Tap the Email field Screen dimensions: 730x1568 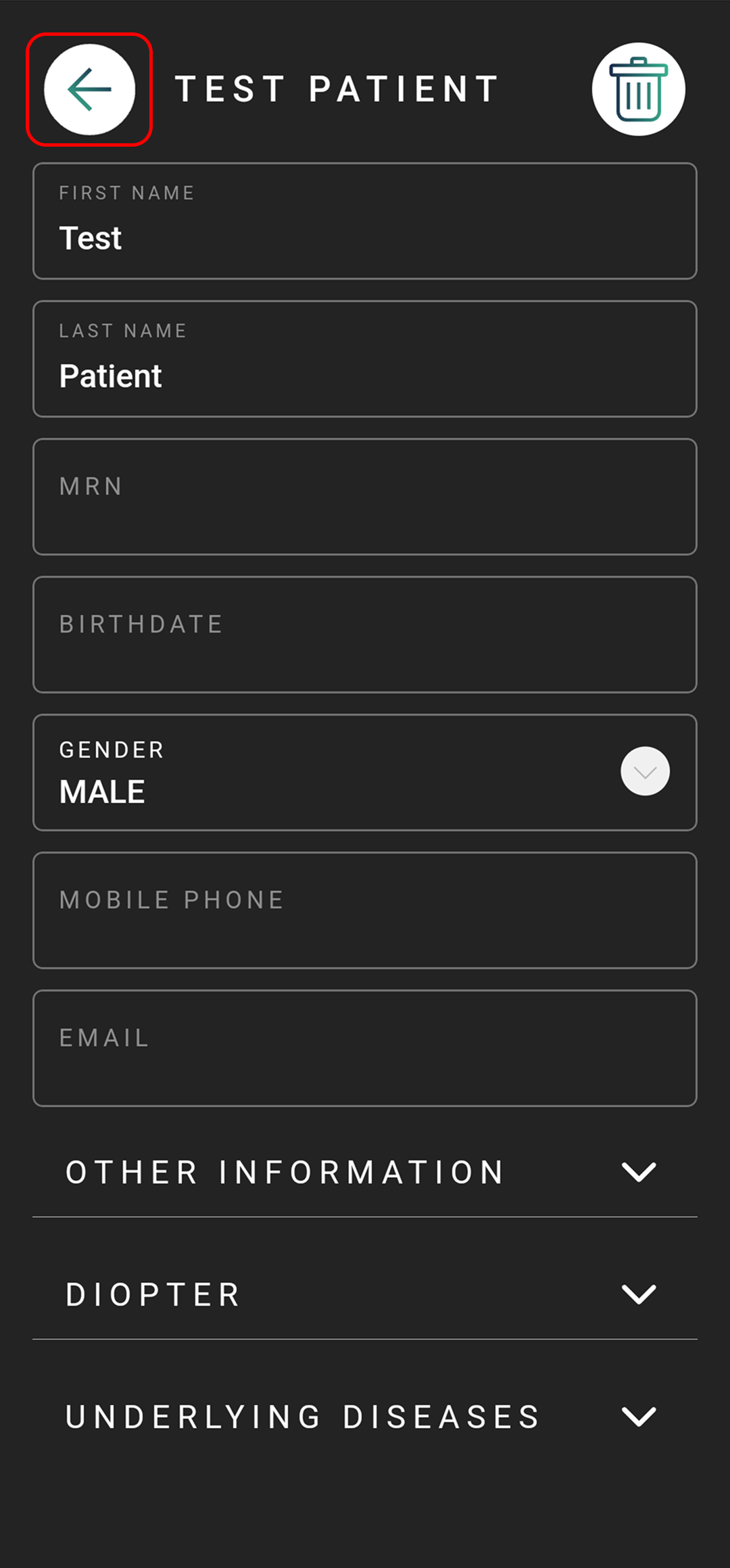[x=365, y=1048]
